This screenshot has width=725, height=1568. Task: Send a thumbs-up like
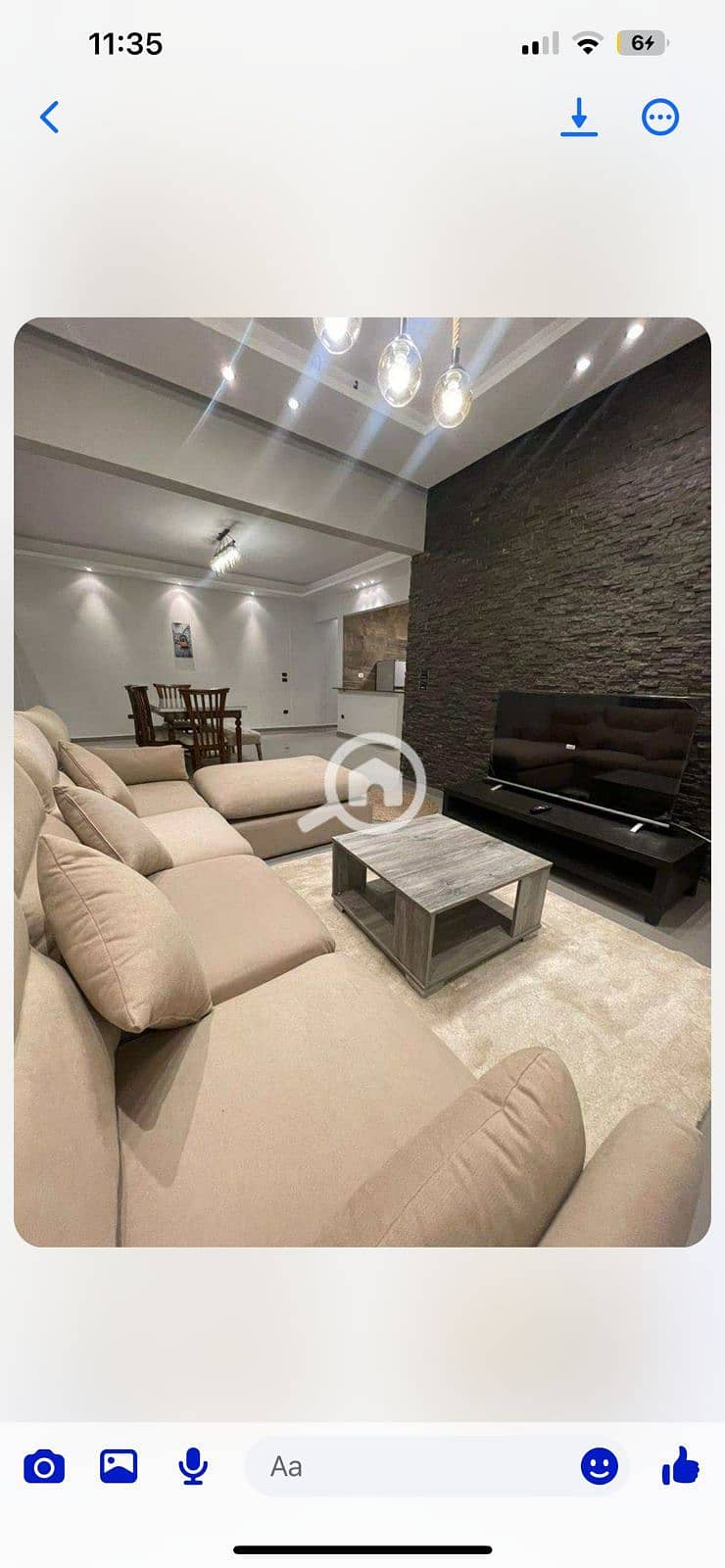coord(680,1467)
